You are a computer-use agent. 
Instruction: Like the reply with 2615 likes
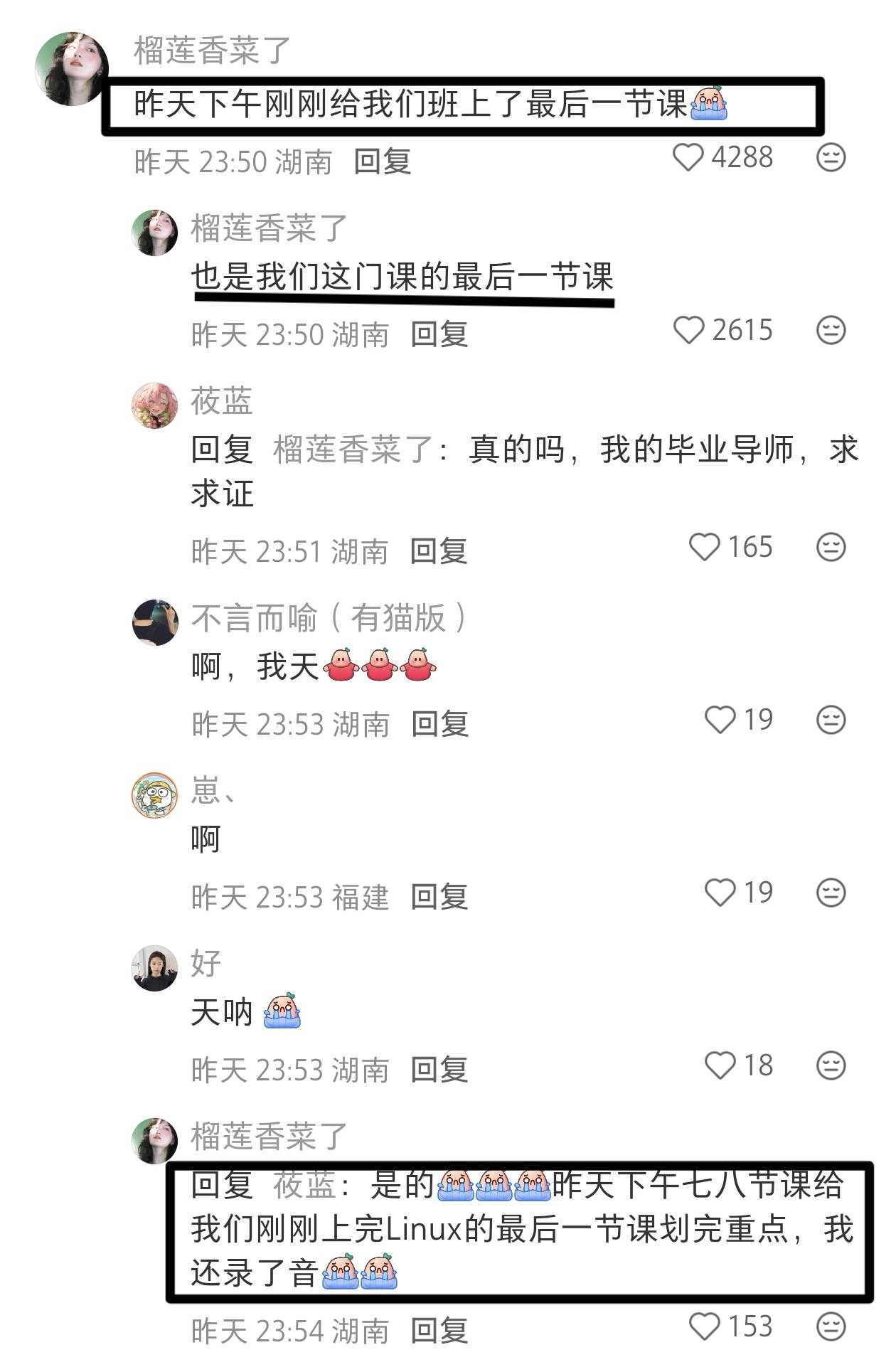[688, 330]
